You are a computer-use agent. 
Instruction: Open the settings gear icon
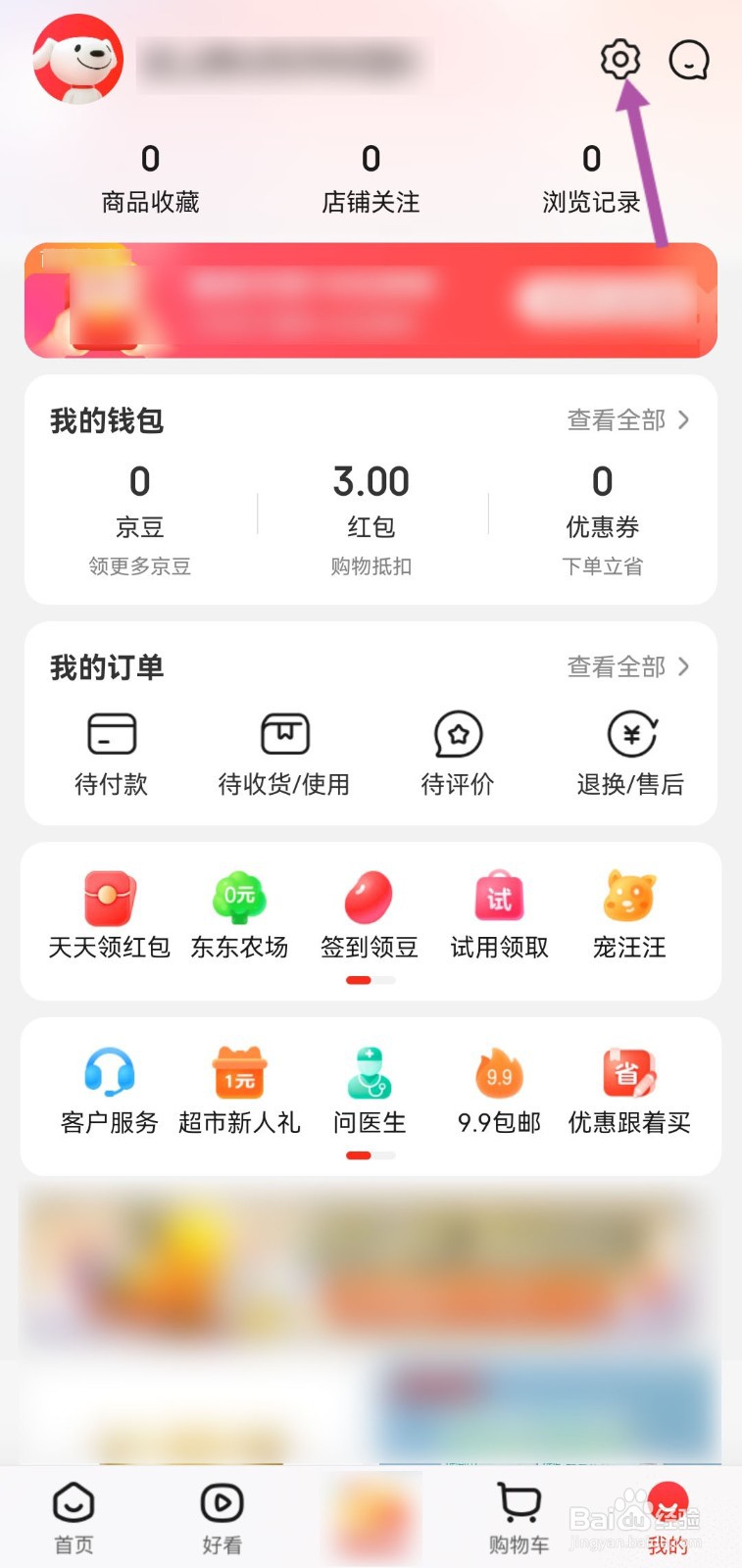click(x=619, y=60)
